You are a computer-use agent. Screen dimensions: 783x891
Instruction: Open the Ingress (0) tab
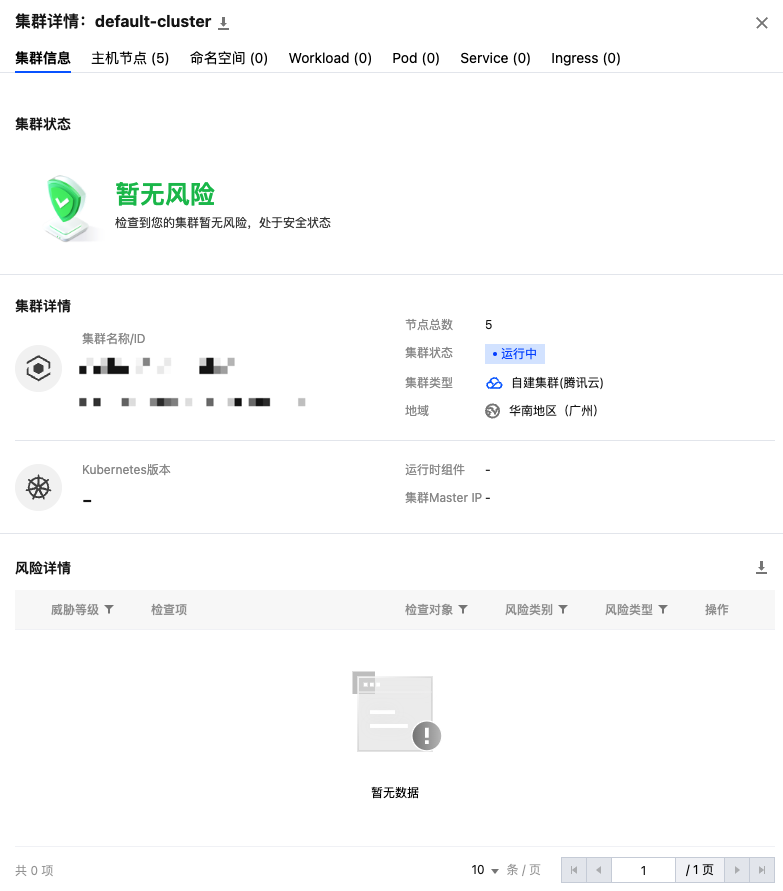tap(586, 58)
